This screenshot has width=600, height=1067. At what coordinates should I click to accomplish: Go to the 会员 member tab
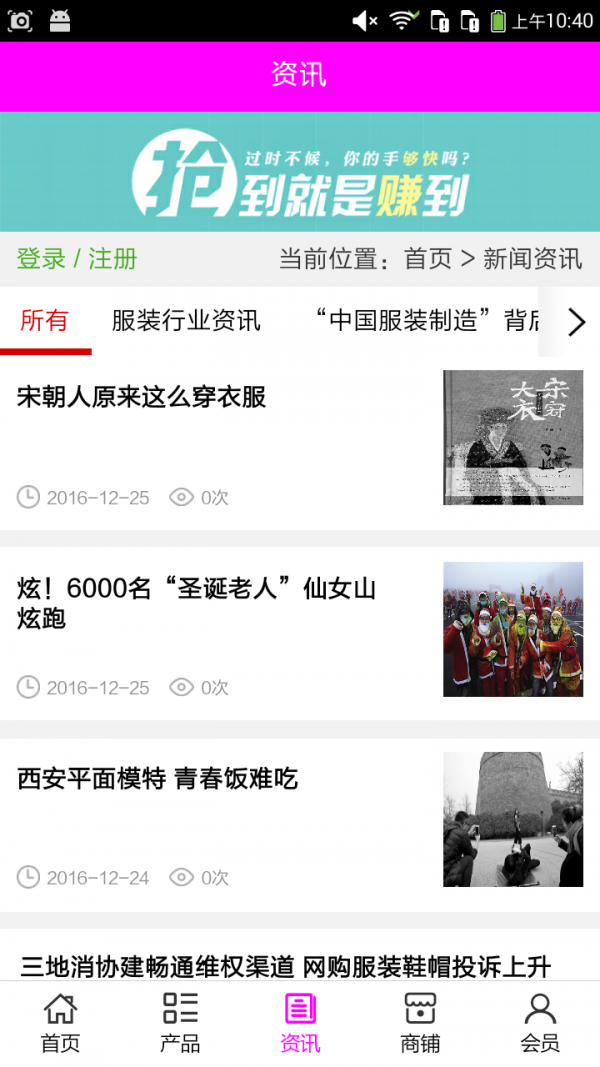540,1023
